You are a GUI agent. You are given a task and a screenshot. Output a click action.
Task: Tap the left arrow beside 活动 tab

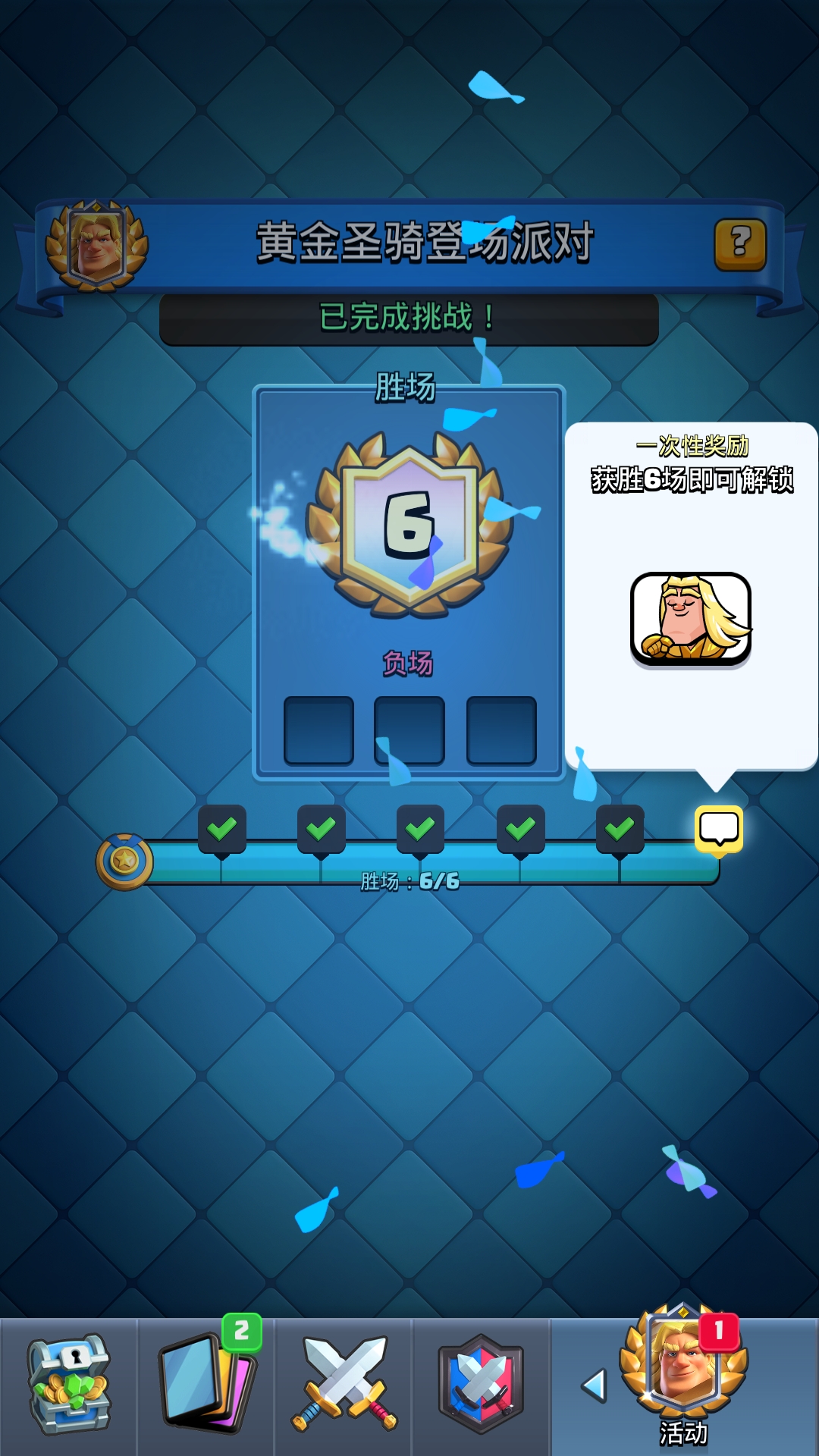595,1385
